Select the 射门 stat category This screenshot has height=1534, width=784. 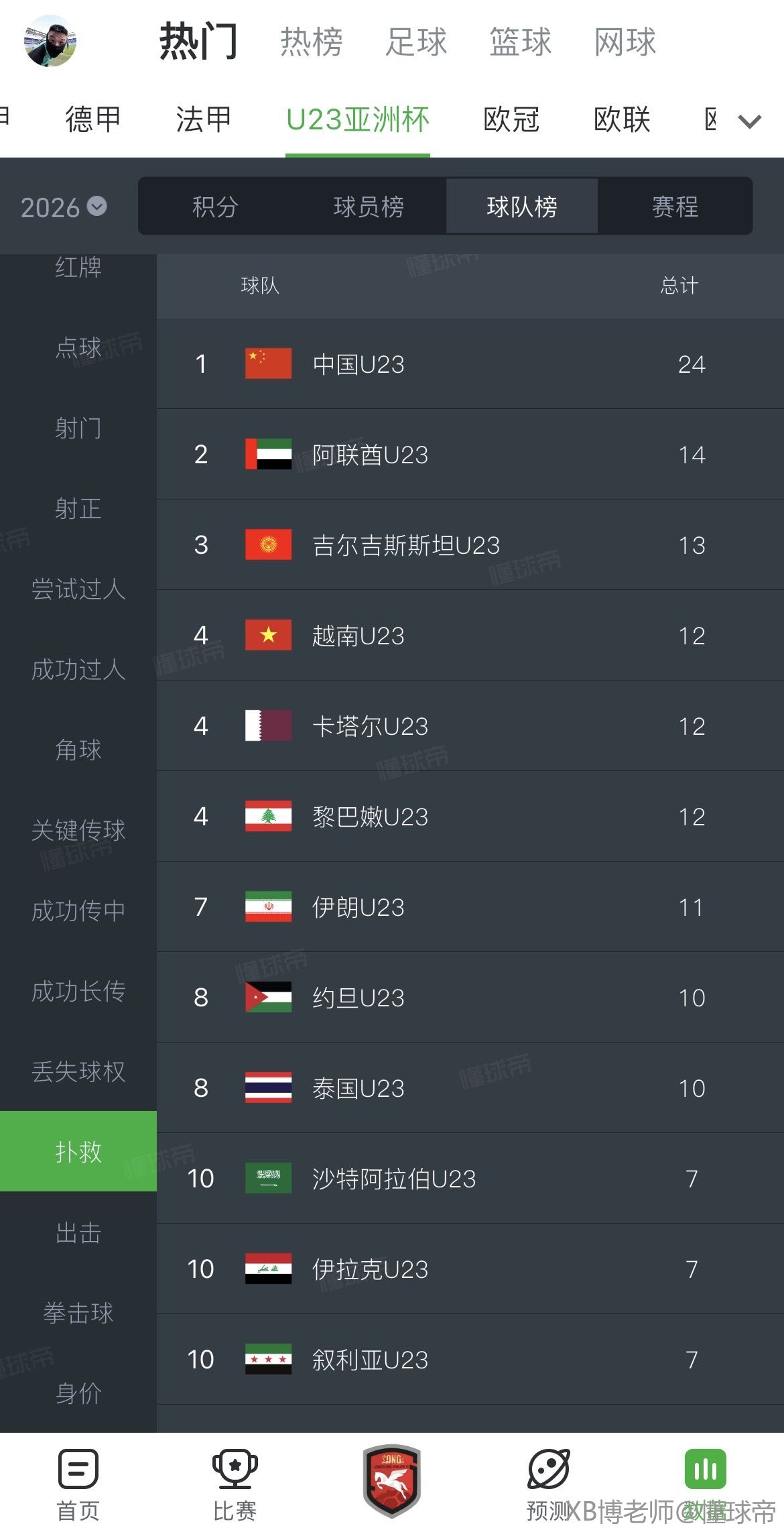(x=78, y=428)
